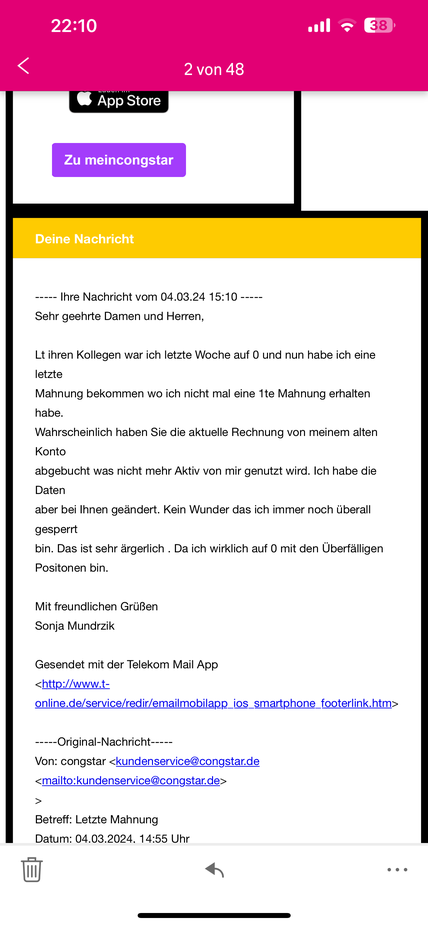Go back to the inbox list
This screenshot has height=926, width=428.
click(23, 66)
